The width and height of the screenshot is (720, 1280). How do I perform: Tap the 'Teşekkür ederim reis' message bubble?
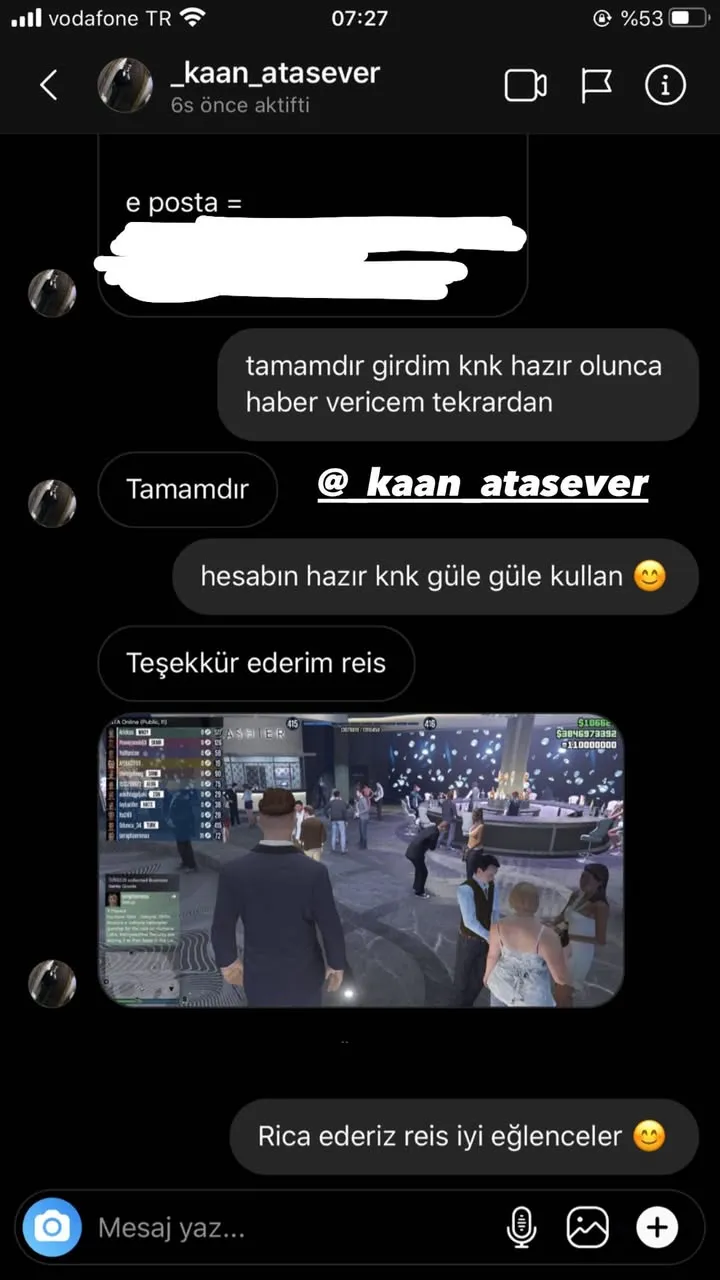pos(256,663)
